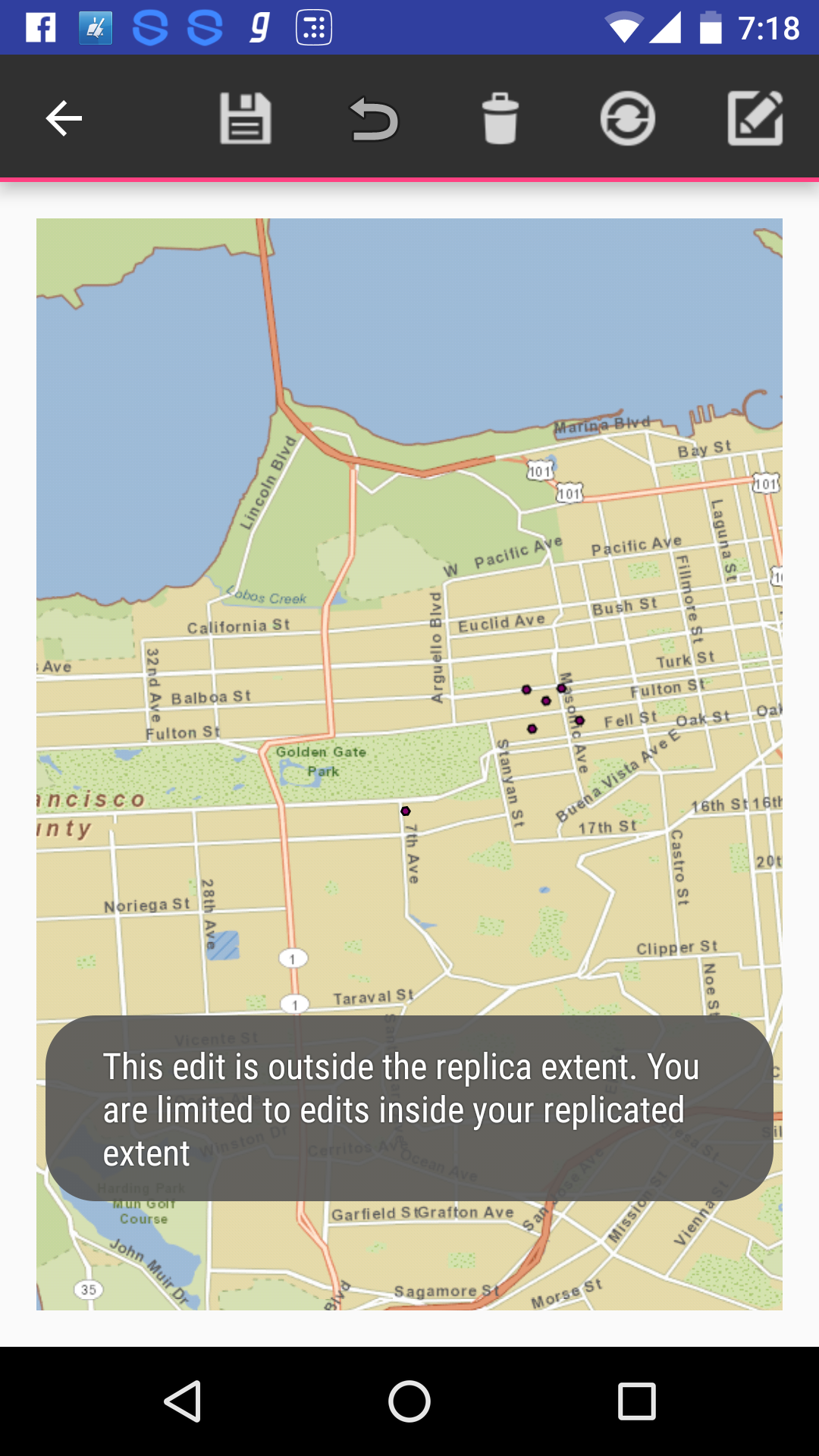Go back using the toolbar arrow
The height and width of the screenshot is (1456, 819).
pyautogui.click(x=64, y=118)
